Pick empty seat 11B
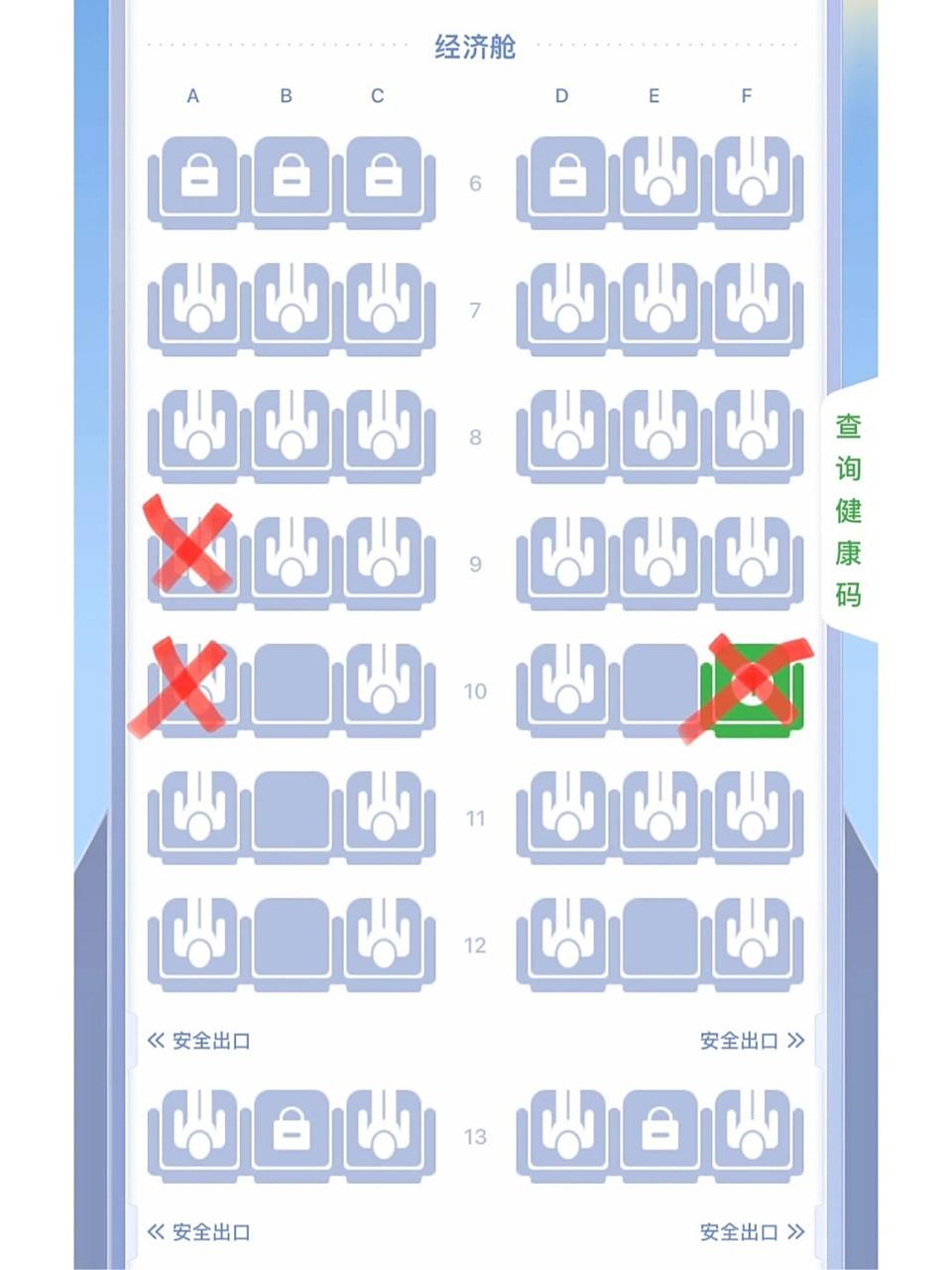Screen dimensions: 952x1270 click(x=291, y=813)
